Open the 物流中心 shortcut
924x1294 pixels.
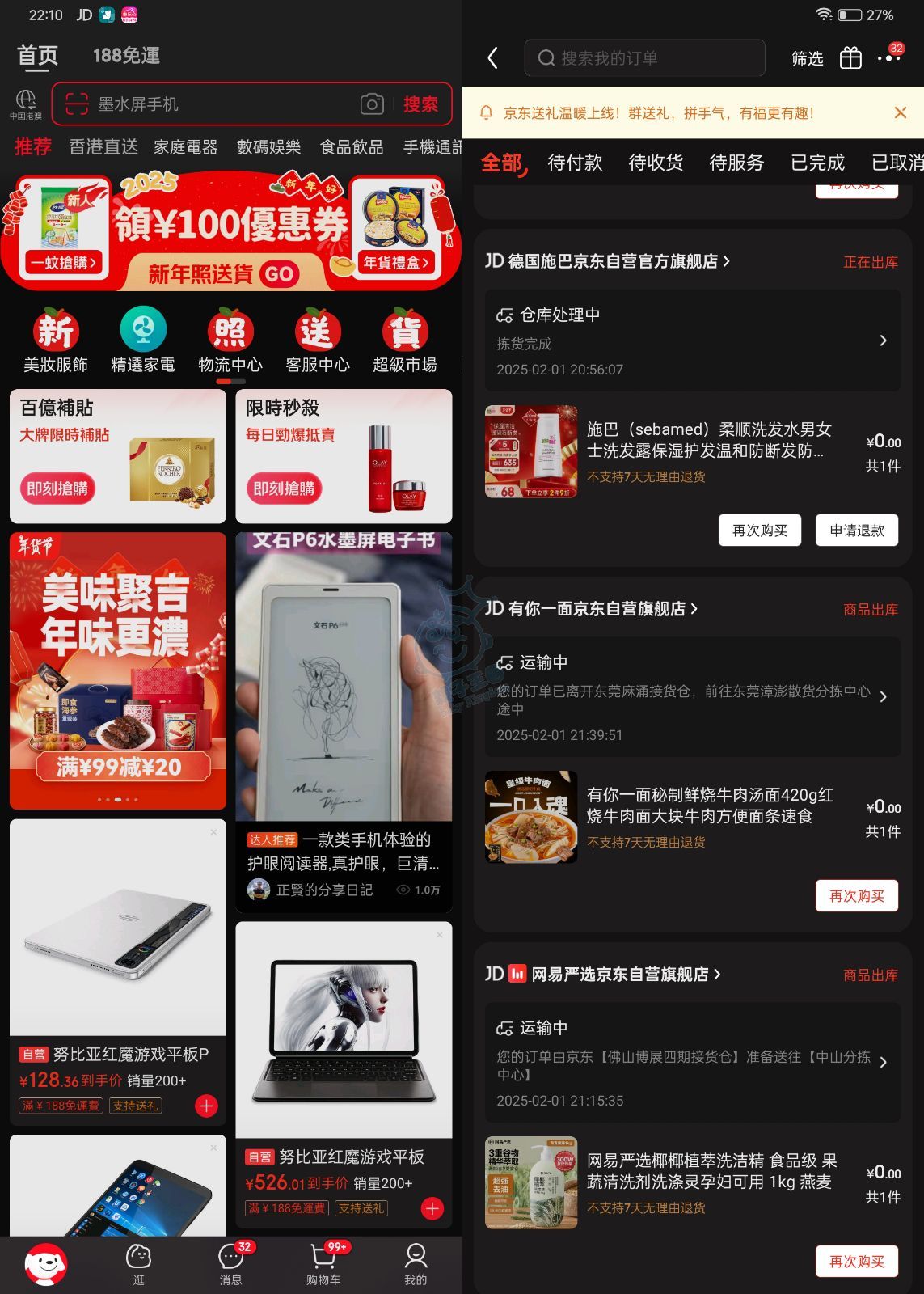[x=230, y=340]
